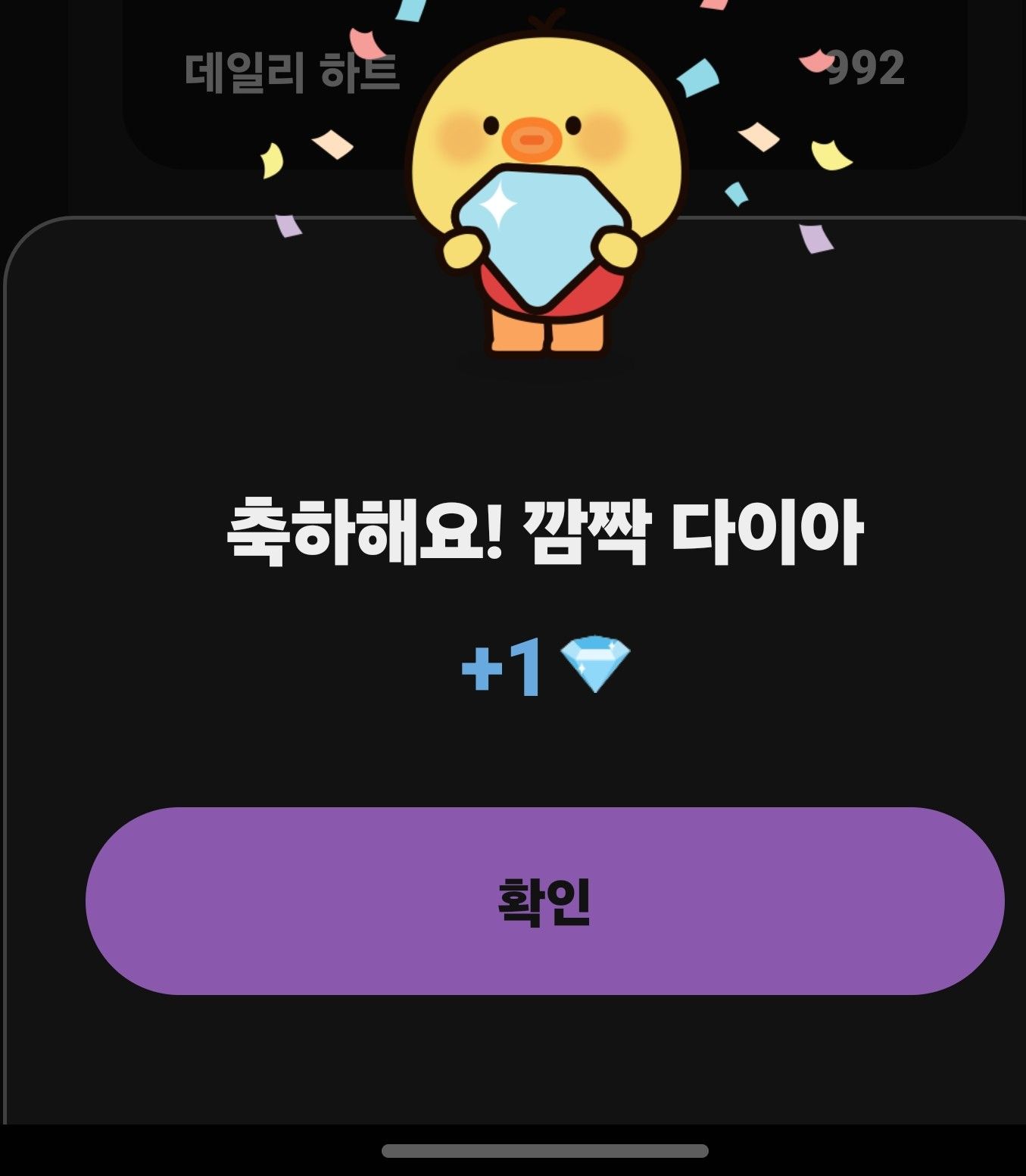Tap the purple confetti piece on the left
Screen dimensions: 1026x1176
(x=286, y=225)
